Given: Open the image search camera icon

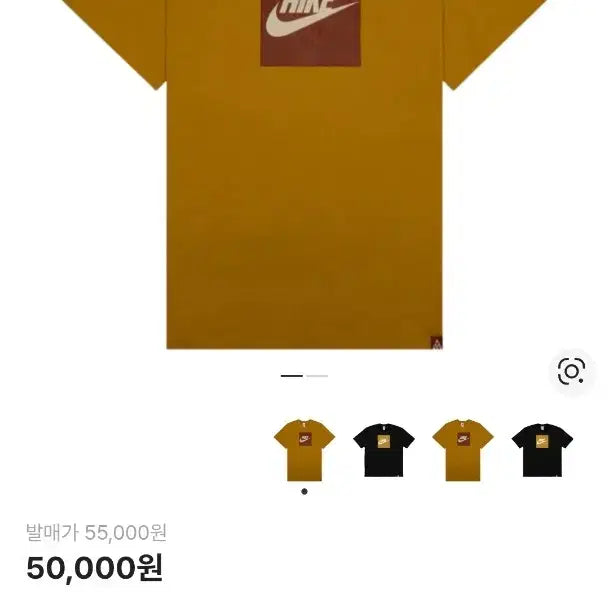Looking at the screenshot, I should pos(571,372).
